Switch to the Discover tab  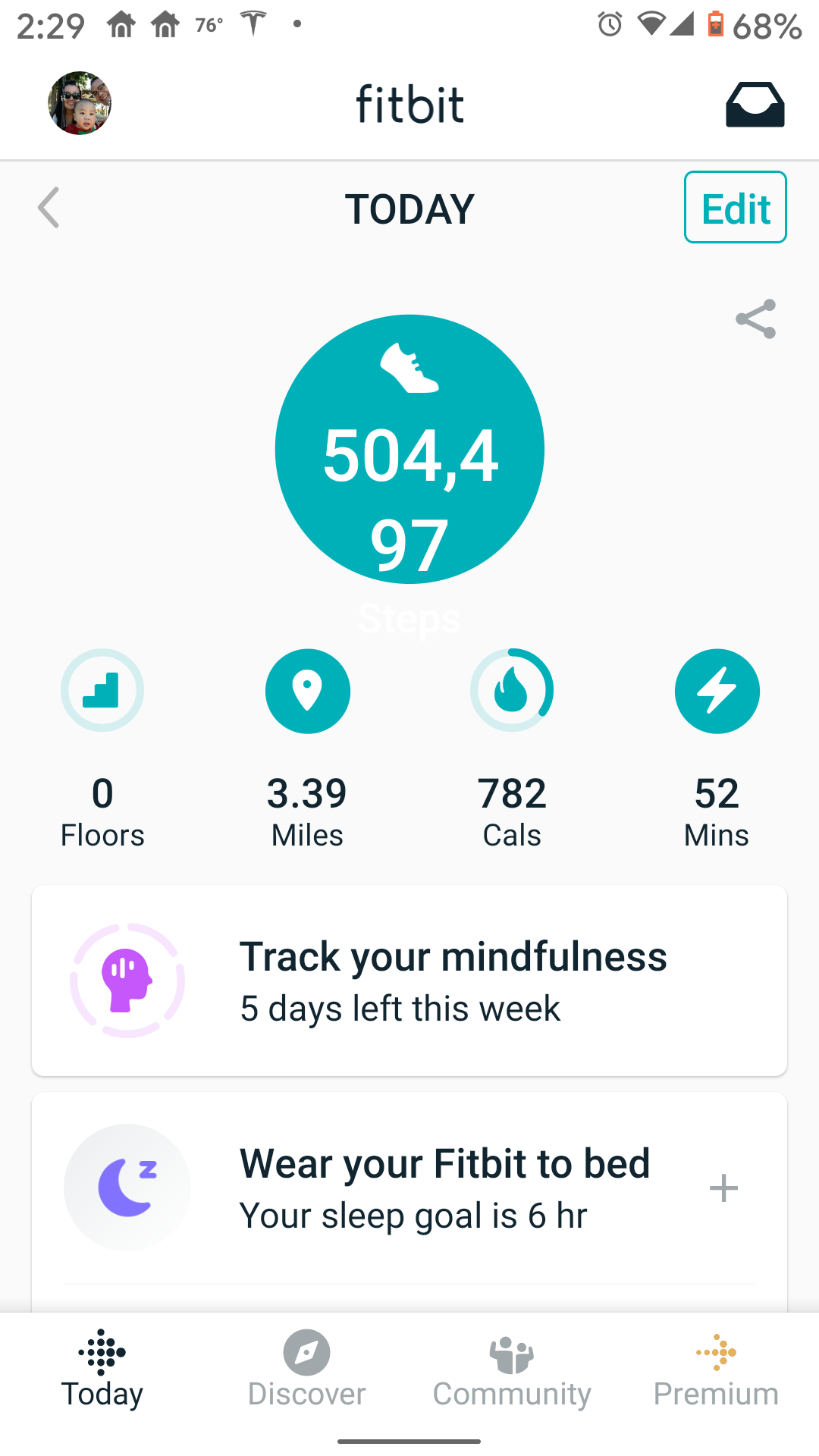pos(307,1370)
